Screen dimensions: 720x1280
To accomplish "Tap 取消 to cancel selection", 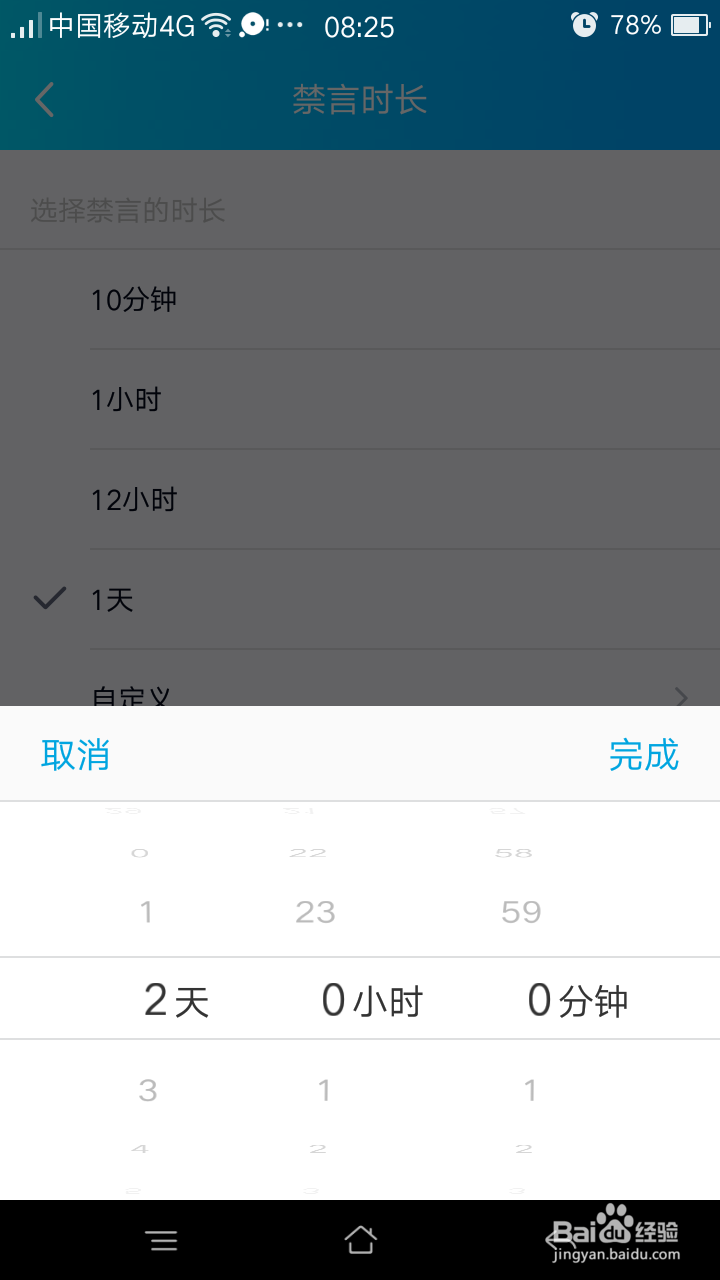I will click(76, 755).
